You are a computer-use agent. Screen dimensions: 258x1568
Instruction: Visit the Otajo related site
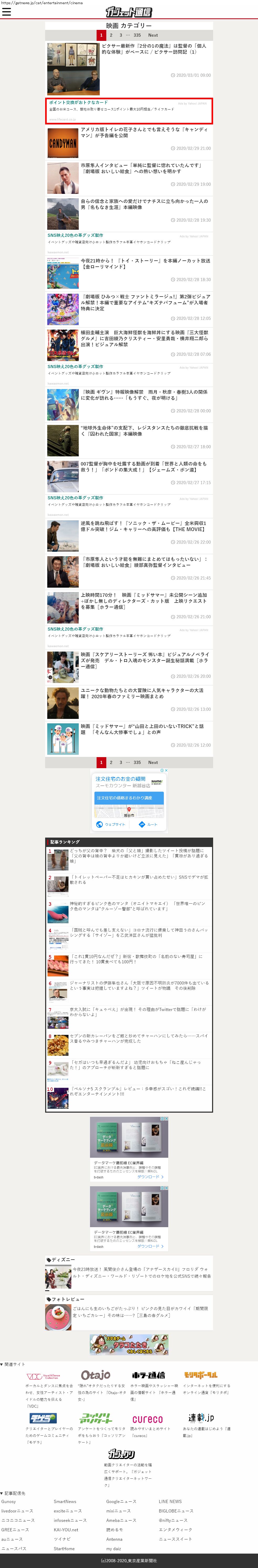[x=96, y=1375]
